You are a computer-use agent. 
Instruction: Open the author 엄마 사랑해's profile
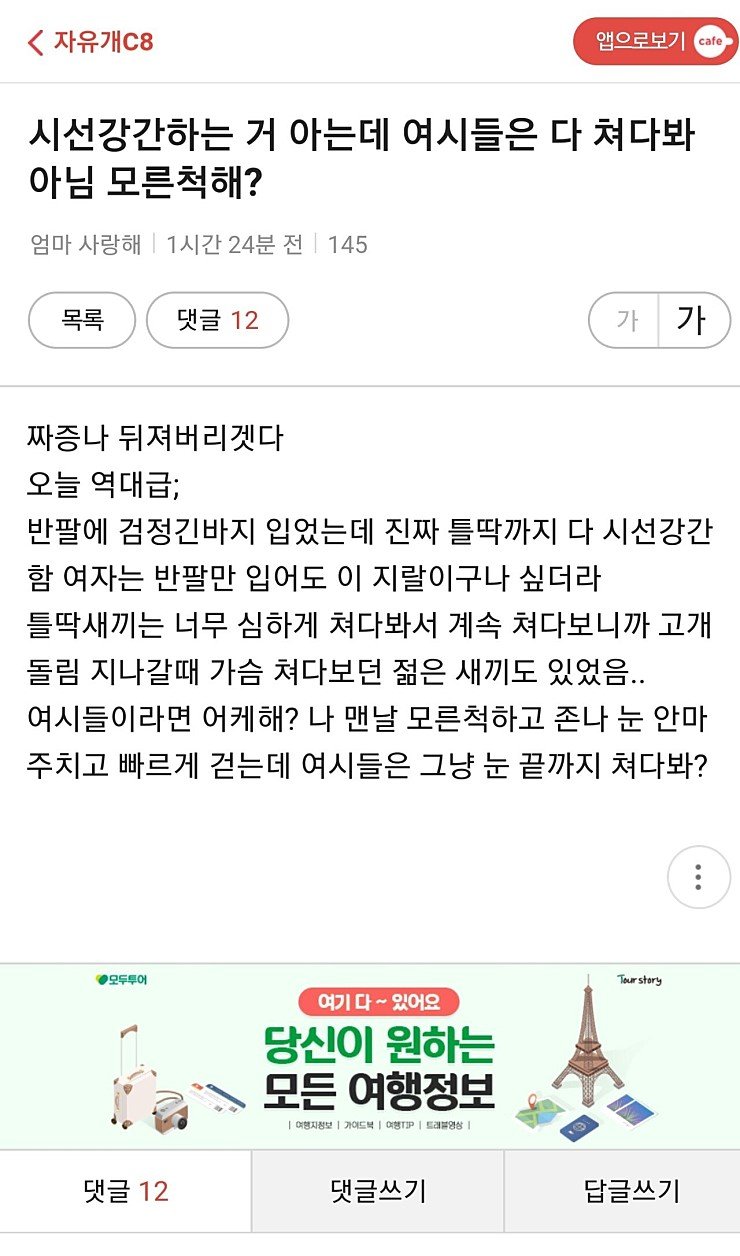click(x=86, y=244)
